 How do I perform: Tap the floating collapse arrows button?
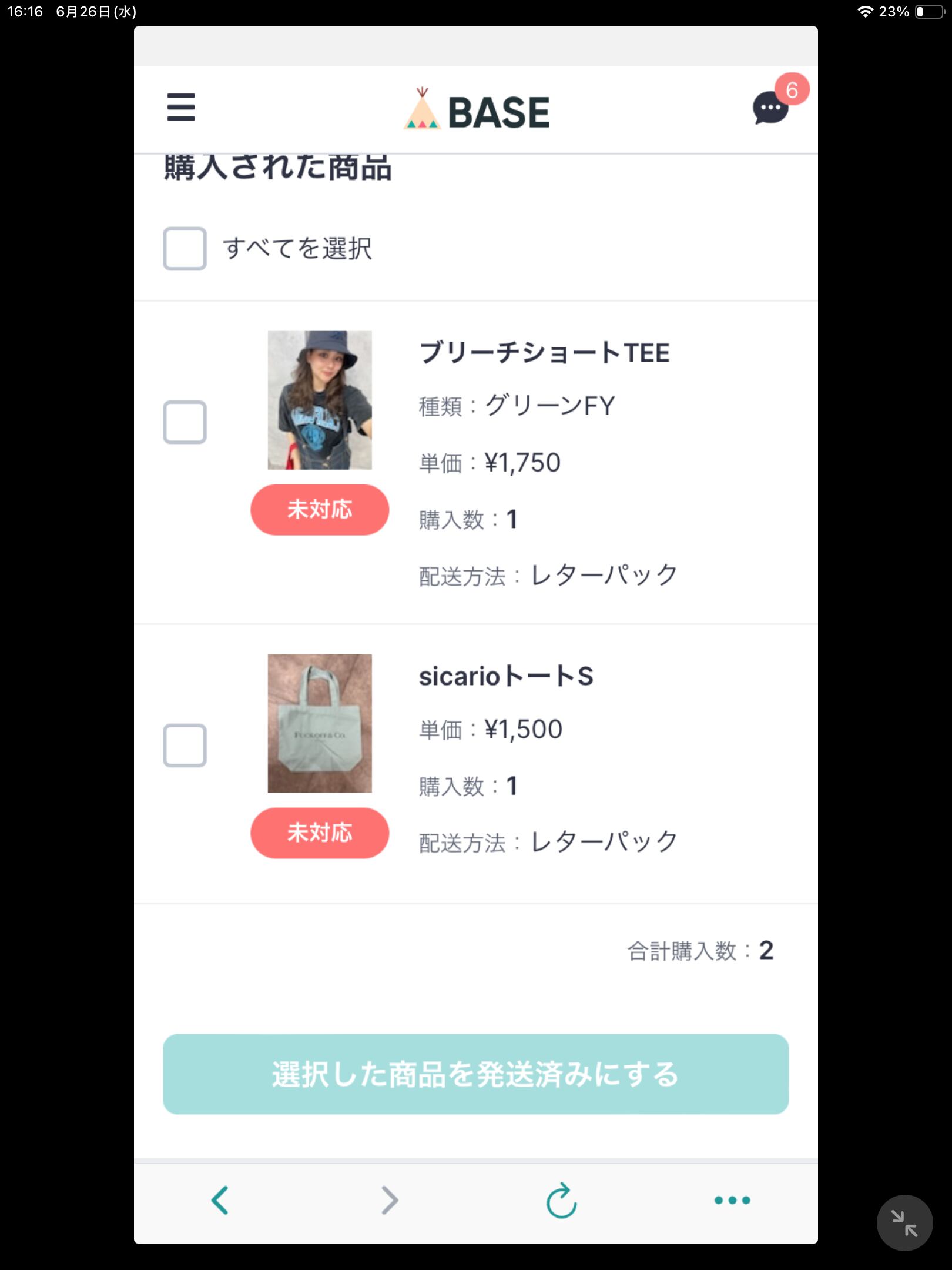point(904,1223)
